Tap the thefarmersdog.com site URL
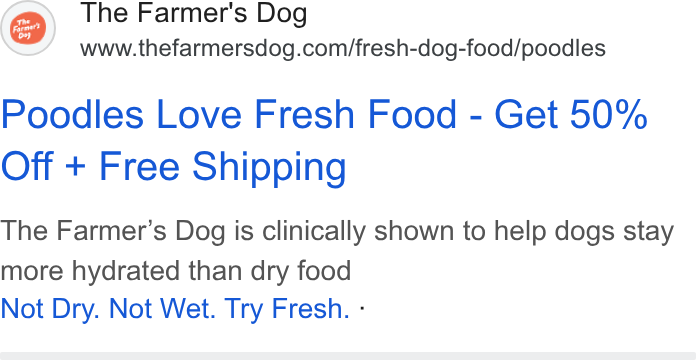The height and width of the screenshot is (360, 696). (x=343, y=48)
